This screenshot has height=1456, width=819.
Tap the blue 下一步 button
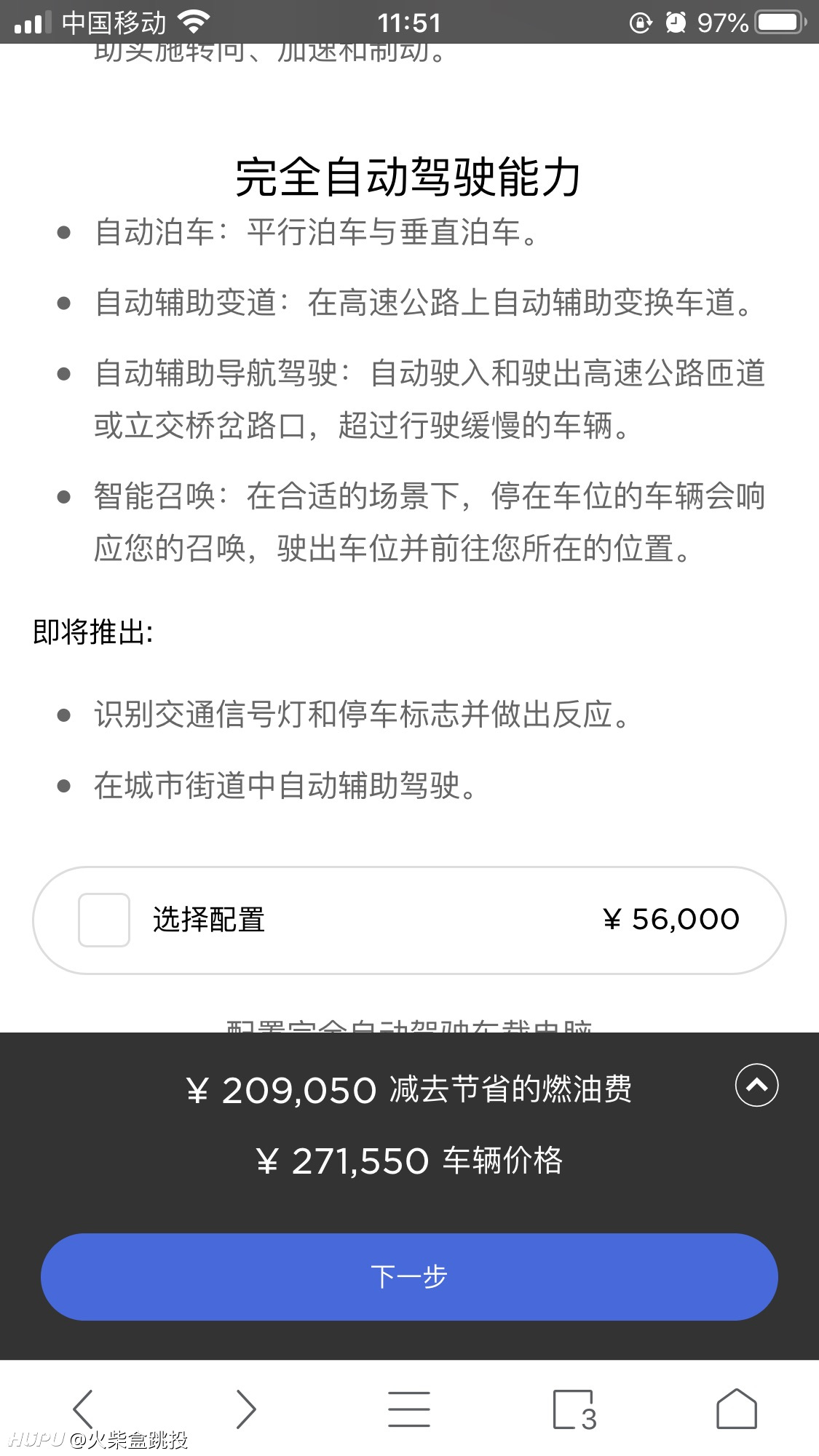[409, 1276]
